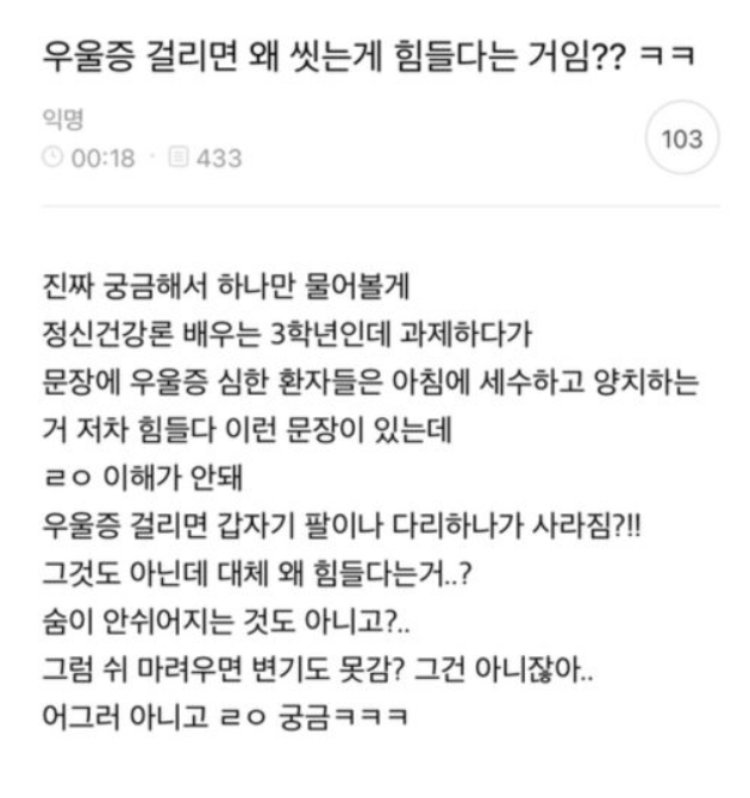Open the 103 comments bubble
The height and width of the screenshot is (798, 750).
tap(682, 140)
